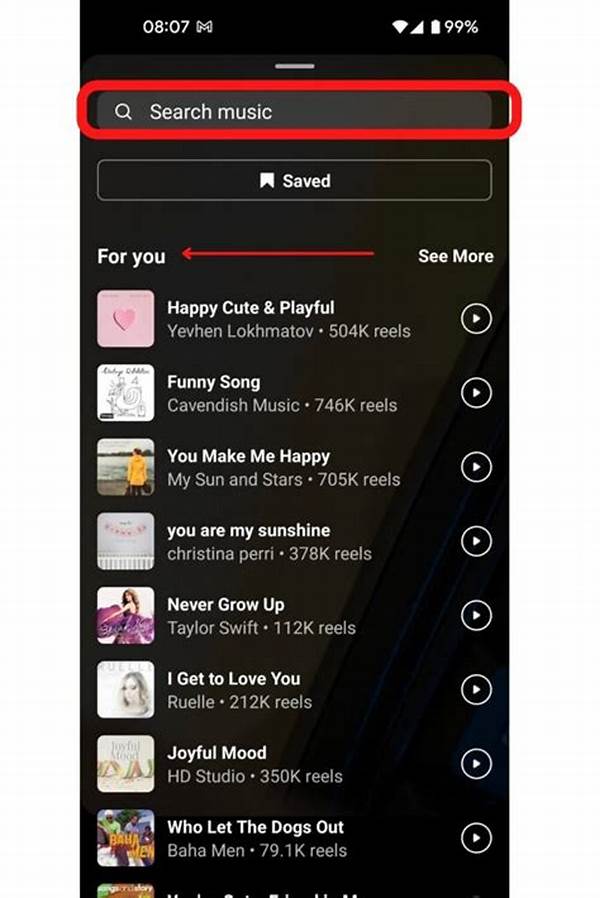Preview Who Let The Dogs Out
Image resolution: width=600 pixels, height=898 pixels.
click(476, 838)
